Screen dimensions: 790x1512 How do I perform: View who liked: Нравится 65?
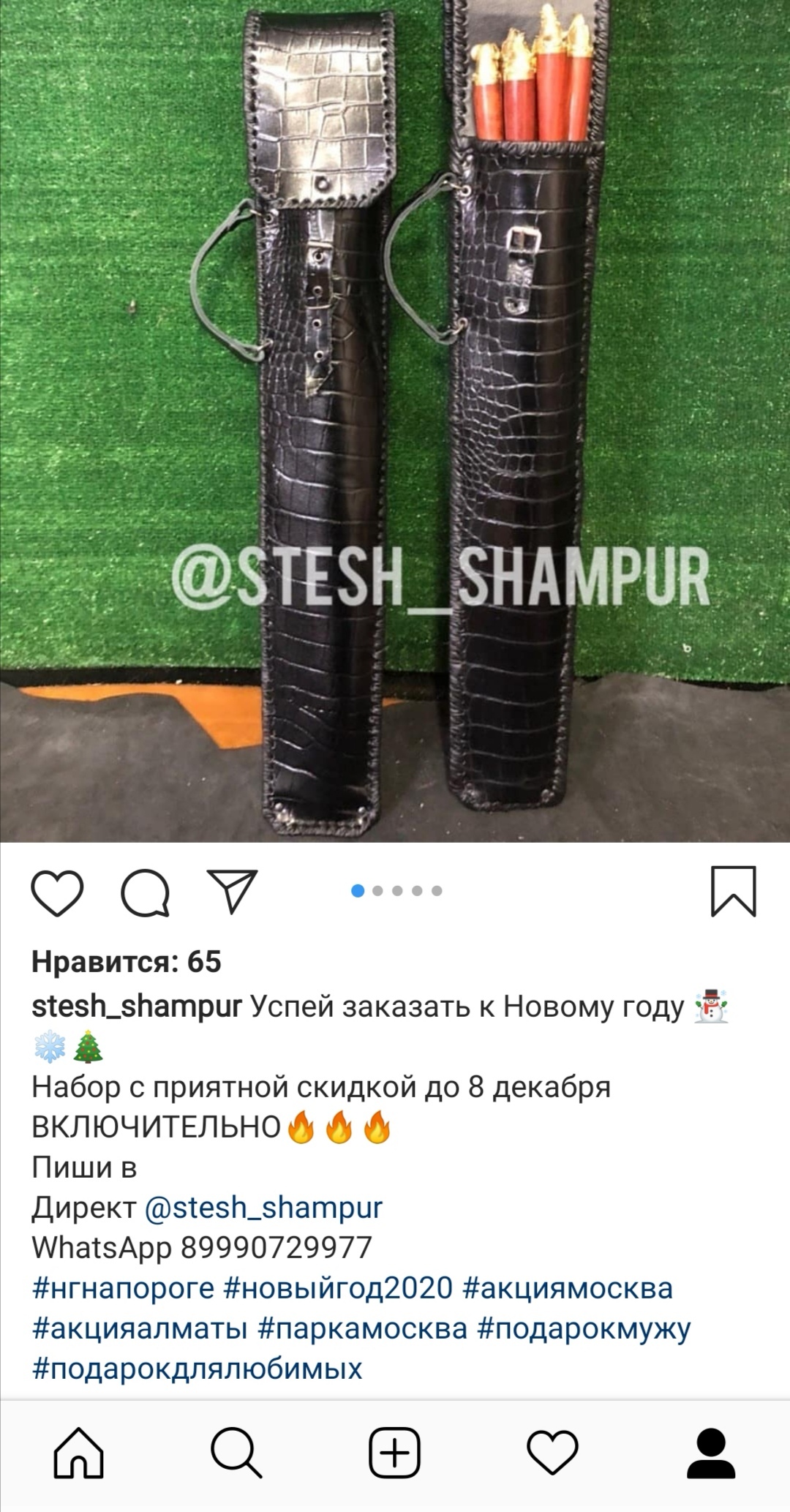[x=126, y=962]
